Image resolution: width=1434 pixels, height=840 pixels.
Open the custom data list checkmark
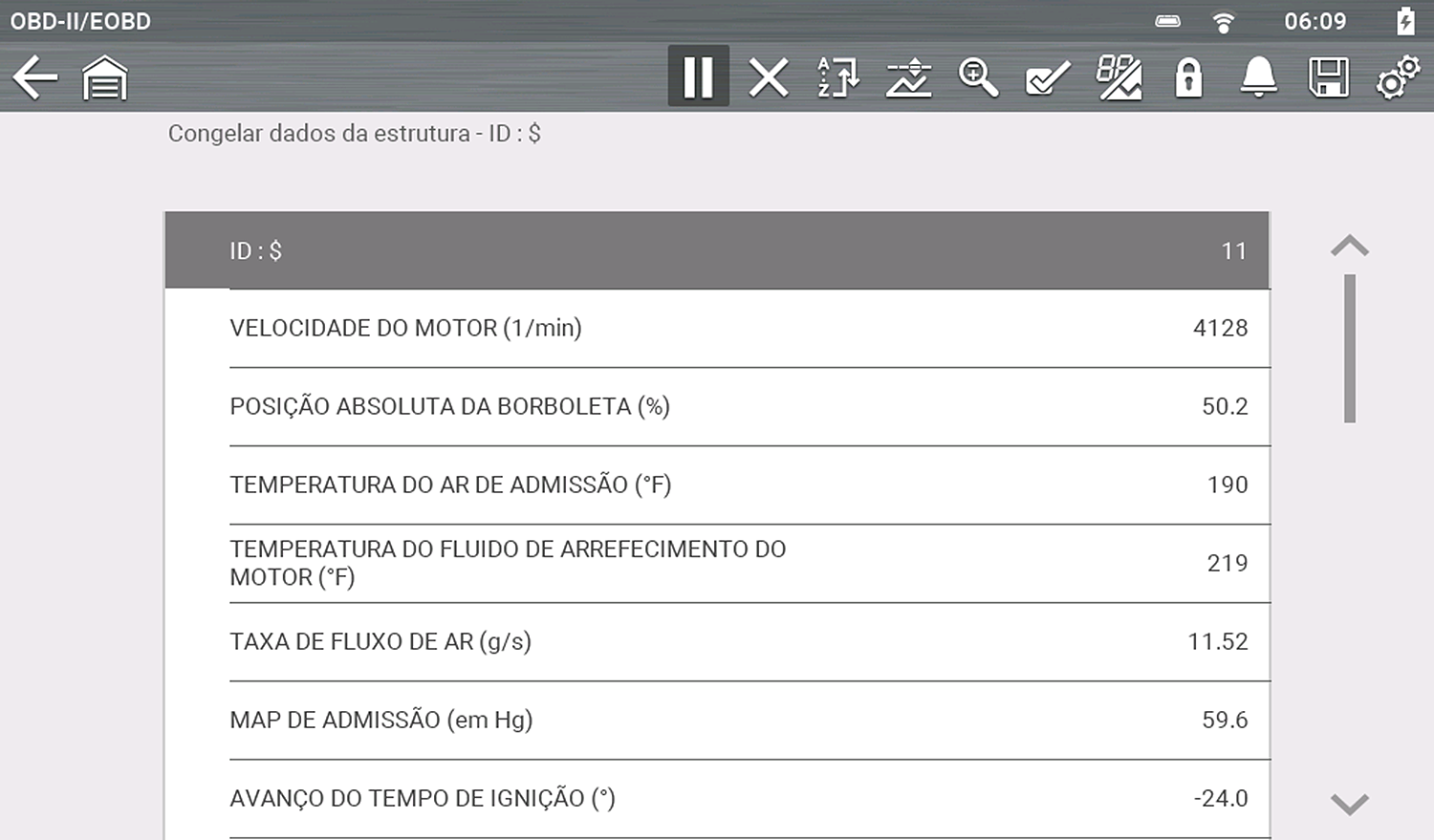click(x=1048, y=77)
